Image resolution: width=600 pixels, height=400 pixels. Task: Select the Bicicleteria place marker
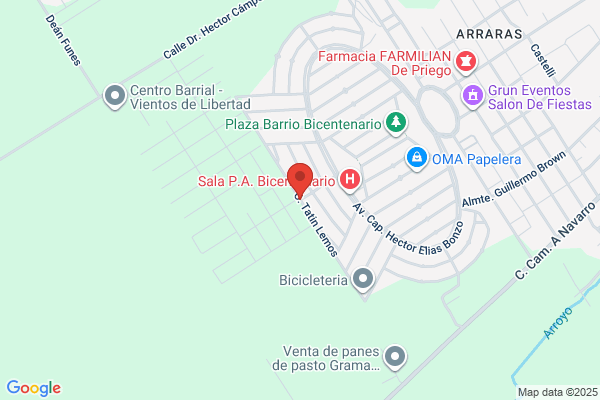(x=363, y=279)
